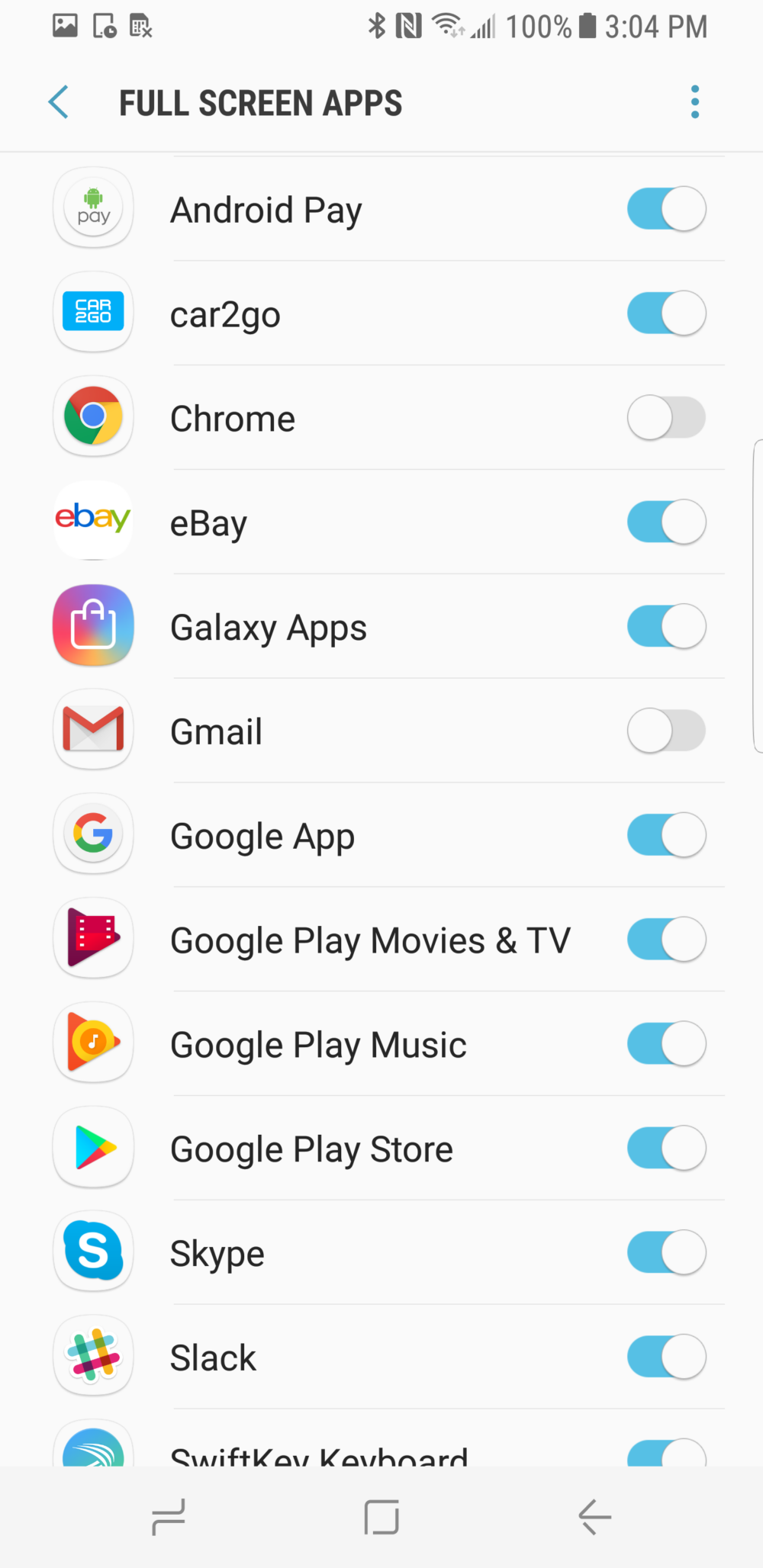Tap the Chrome app icon
The height and width of the screenshot is (1568, 763).
pyautogui.click(x=92, y=416)
